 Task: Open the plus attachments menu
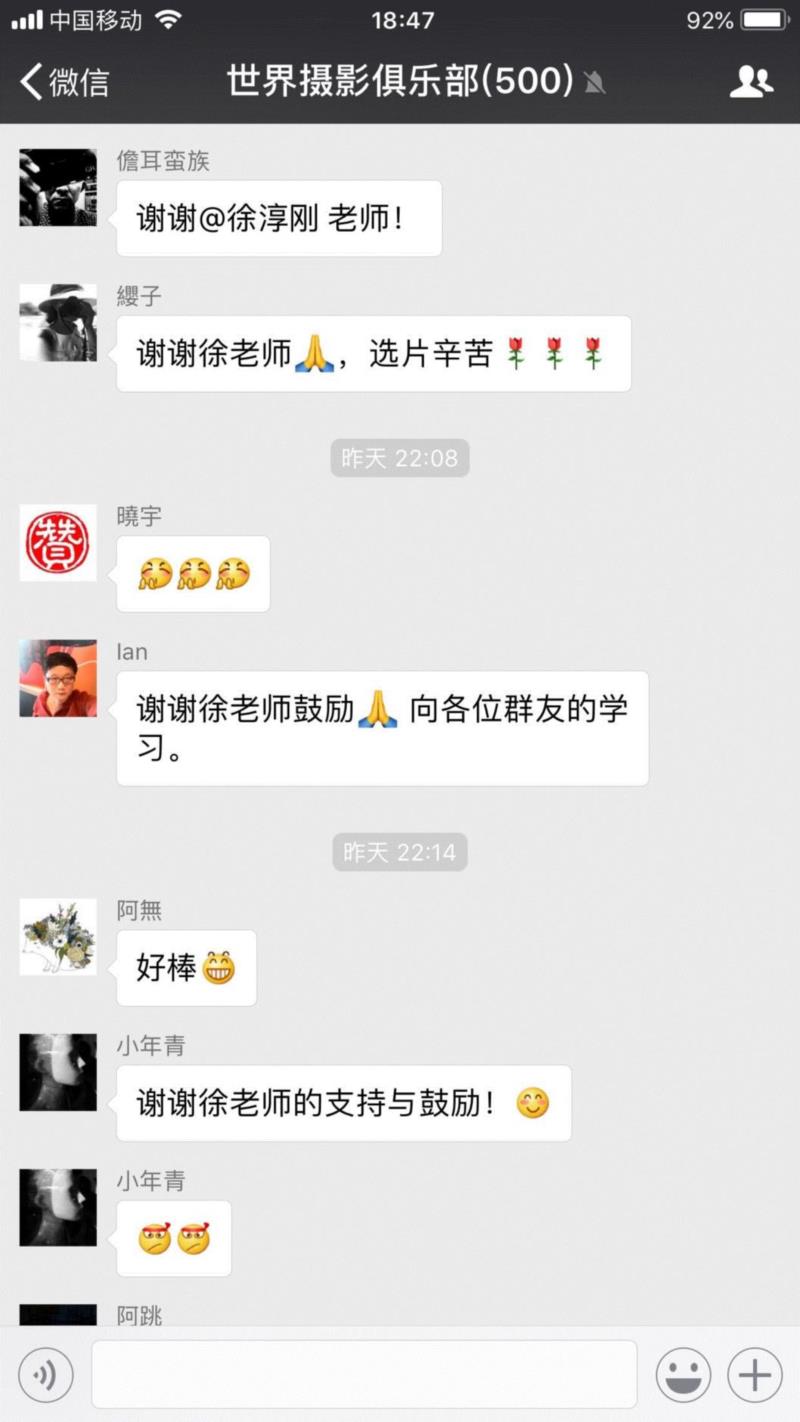tap(754, 1375)
